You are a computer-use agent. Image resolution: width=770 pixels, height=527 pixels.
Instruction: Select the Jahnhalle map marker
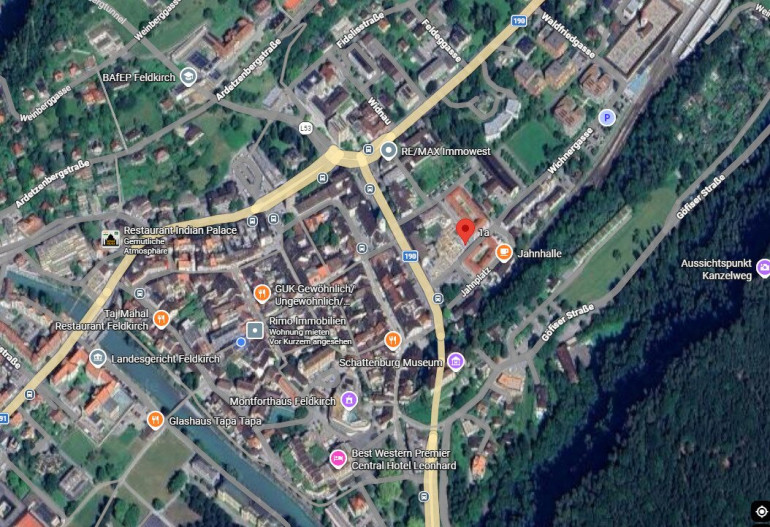(x=504, y=253)
